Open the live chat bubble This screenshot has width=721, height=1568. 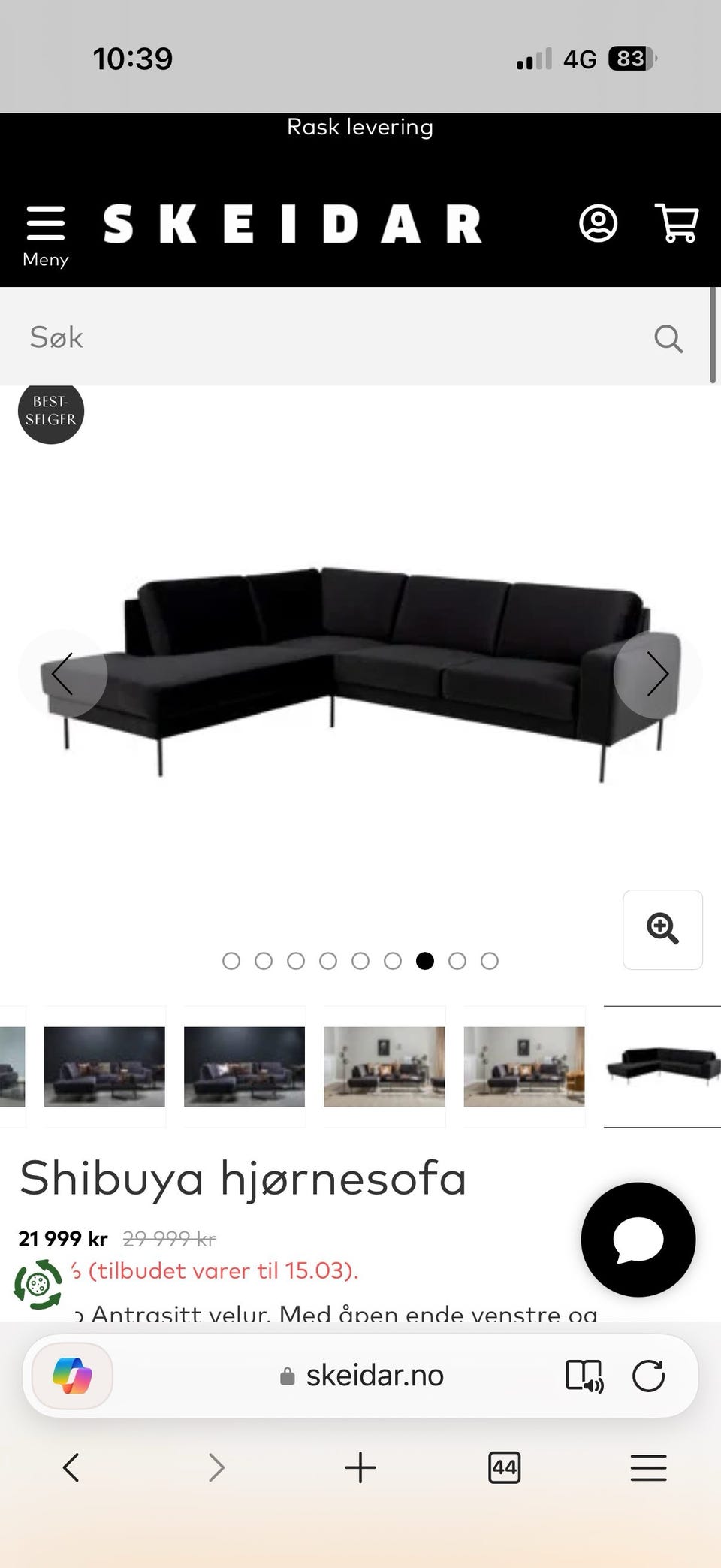(638, 1239)
